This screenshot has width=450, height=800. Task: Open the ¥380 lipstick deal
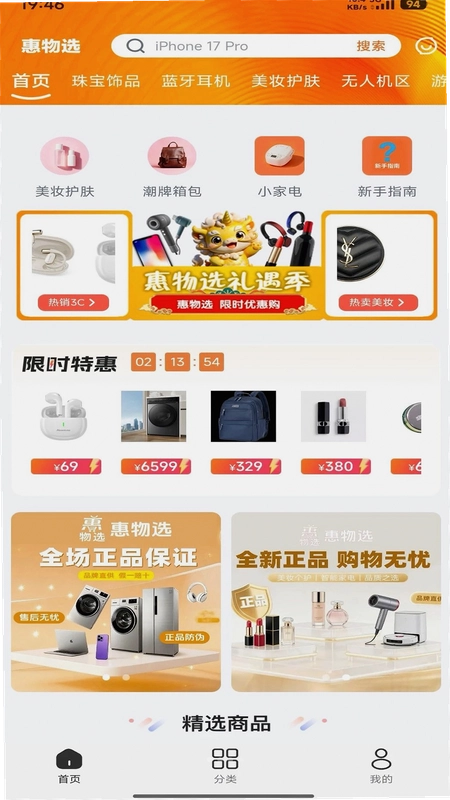(336, 432)
